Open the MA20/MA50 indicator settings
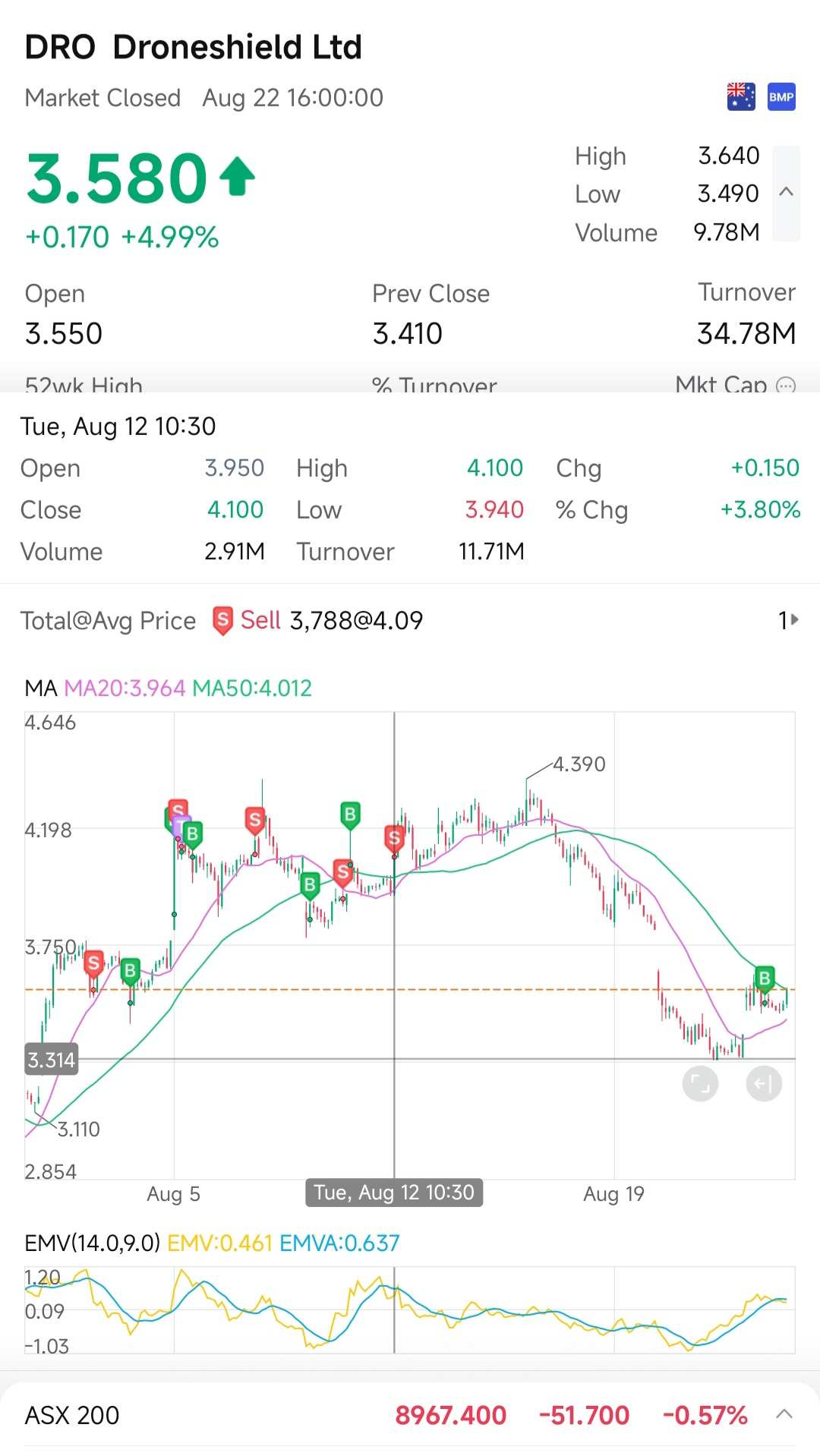The image size is (820, 1456). coord(169,688)
